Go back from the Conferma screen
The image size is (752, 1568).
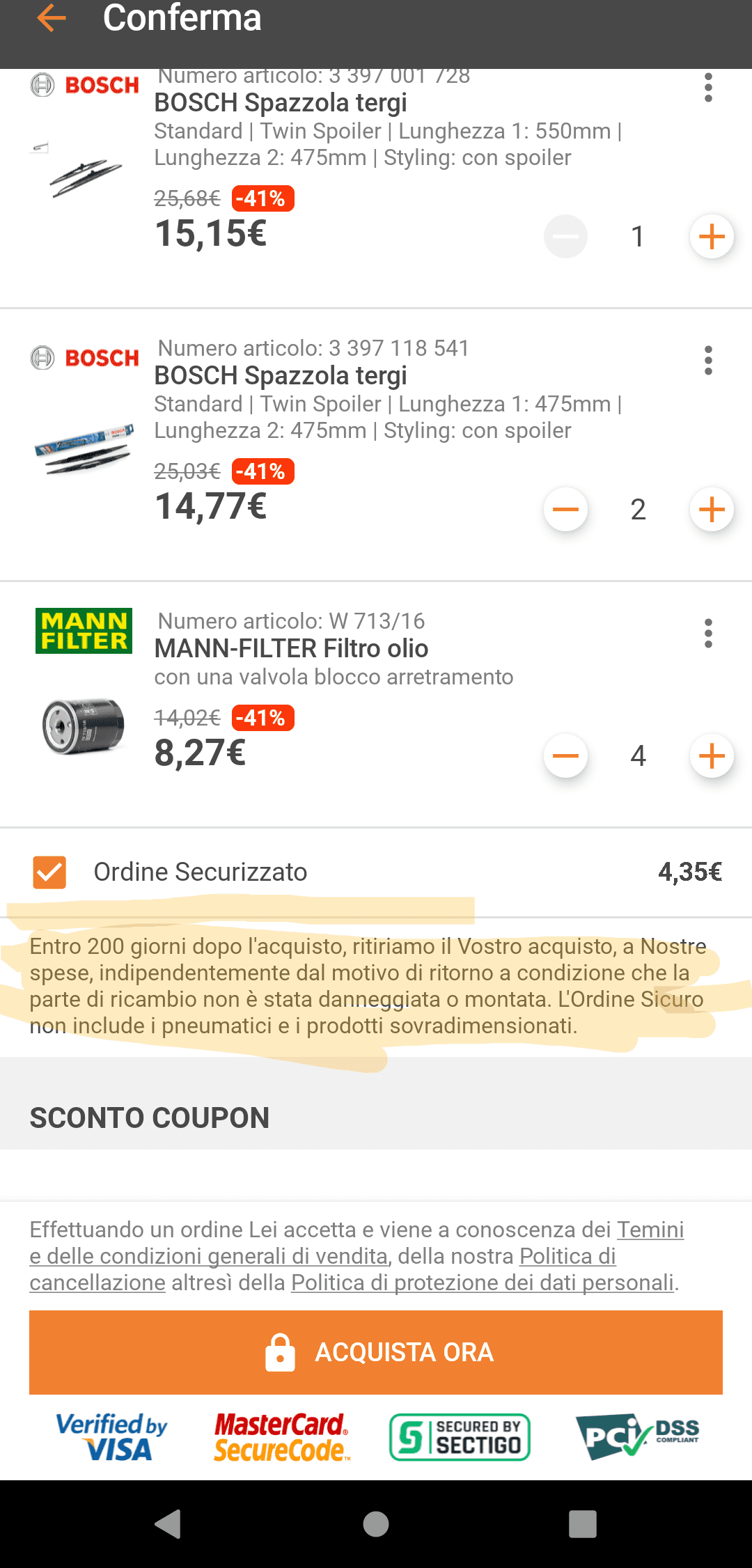51,18
